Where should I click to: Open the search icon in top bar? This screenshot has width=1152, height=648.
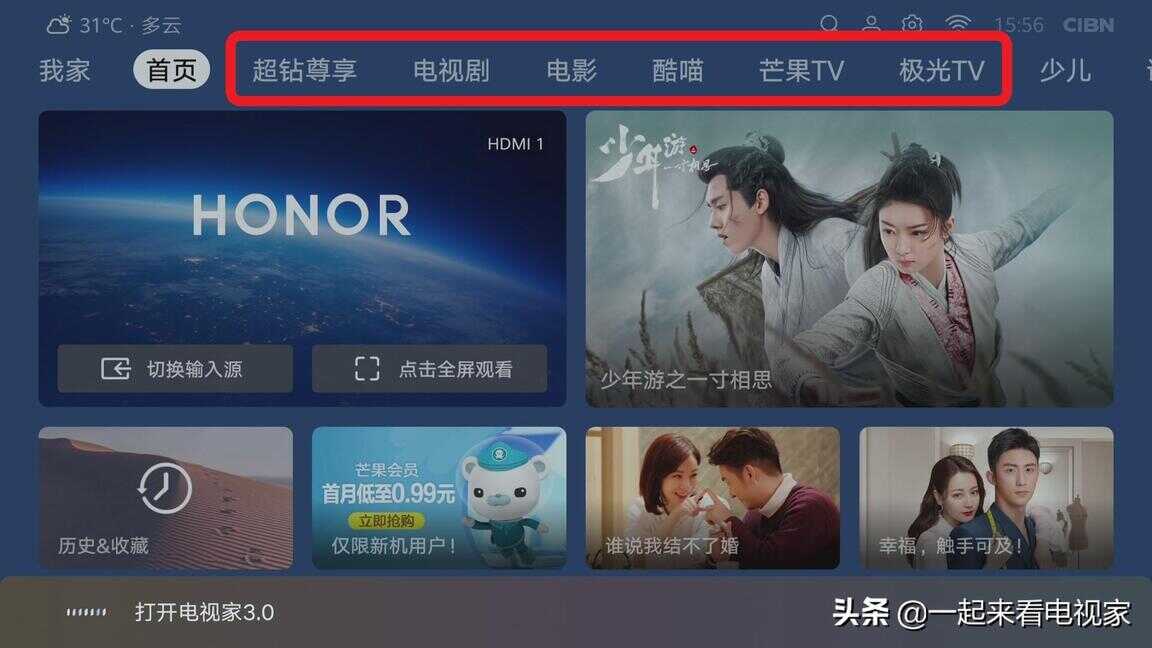[x=829, y=24]
